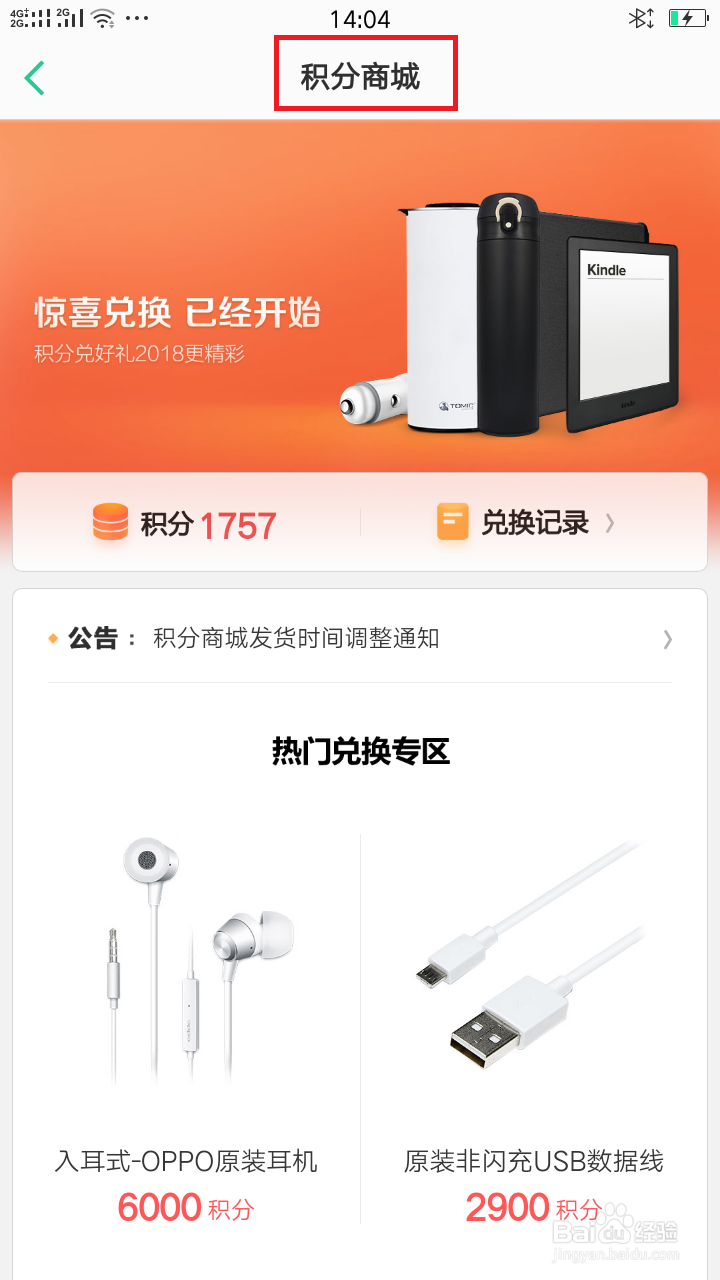Tap the 6000 积分 price label
The height and width of the screenshot is (1280, 720).
click(186, 1209)
